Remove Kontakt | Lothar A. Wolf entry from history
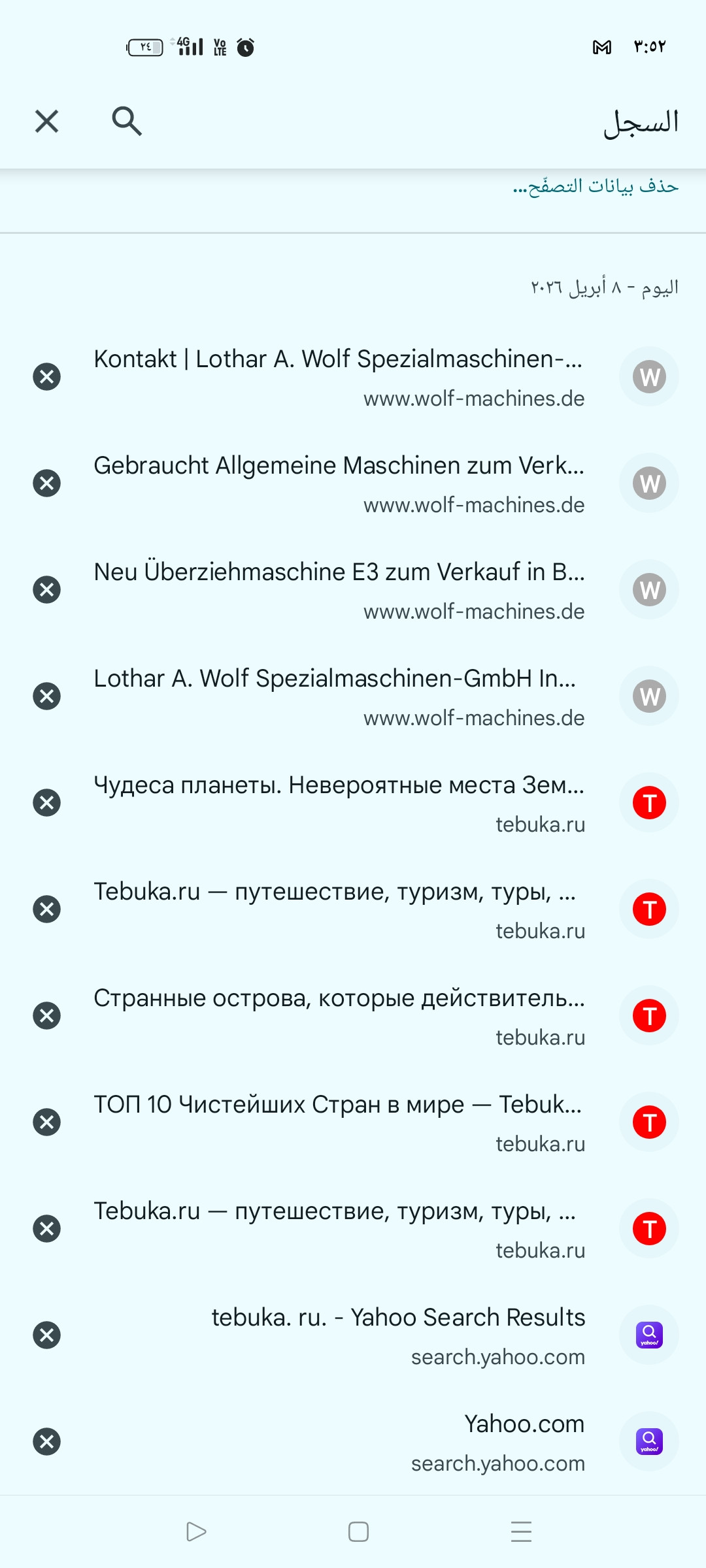Viewport: 706px width, 1568px height. click(x=46, y=377)
